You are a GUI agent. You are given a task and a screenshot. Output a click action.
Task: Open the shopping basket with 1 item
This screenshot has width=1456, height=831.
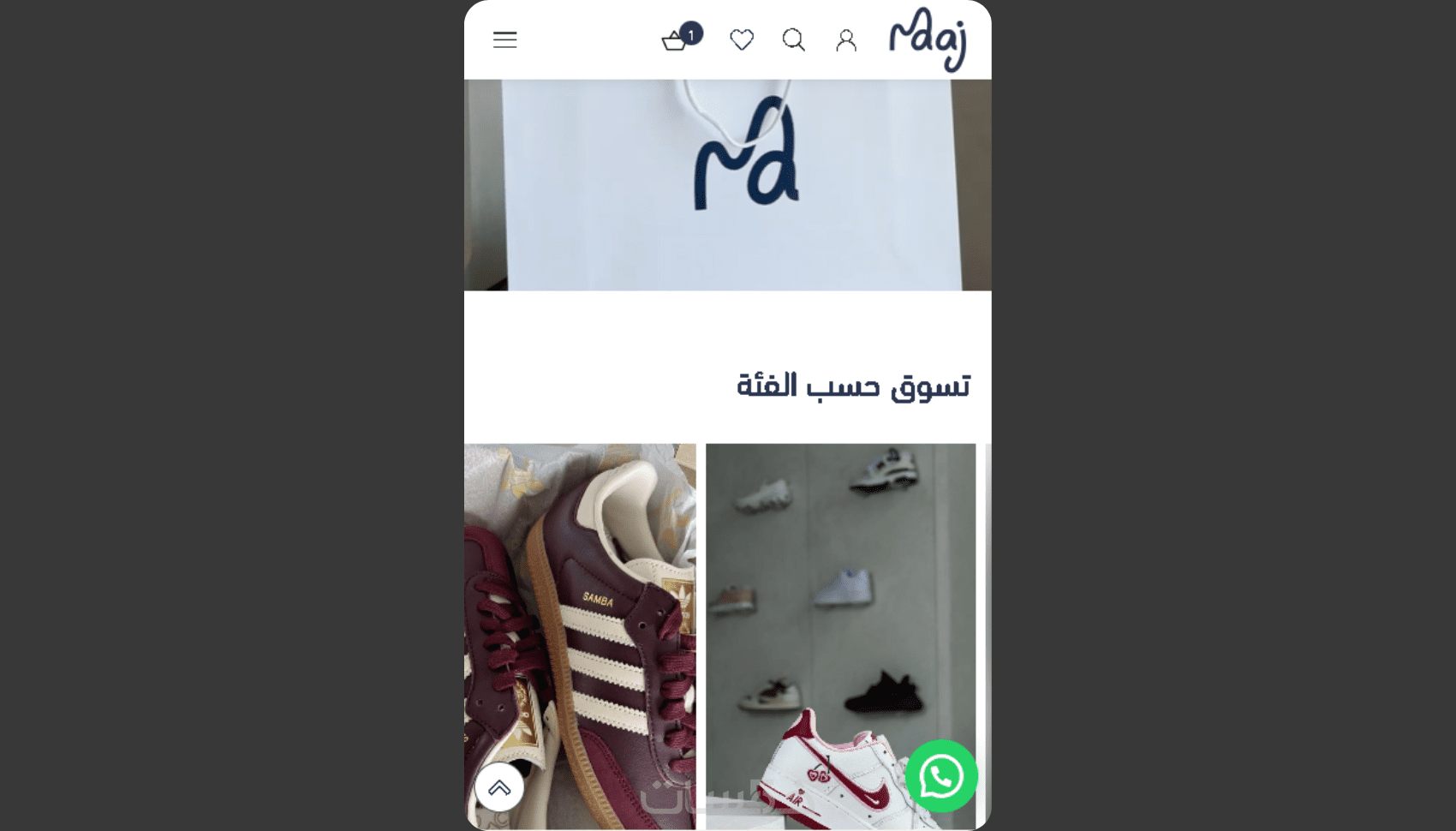(x=676, y=40)
